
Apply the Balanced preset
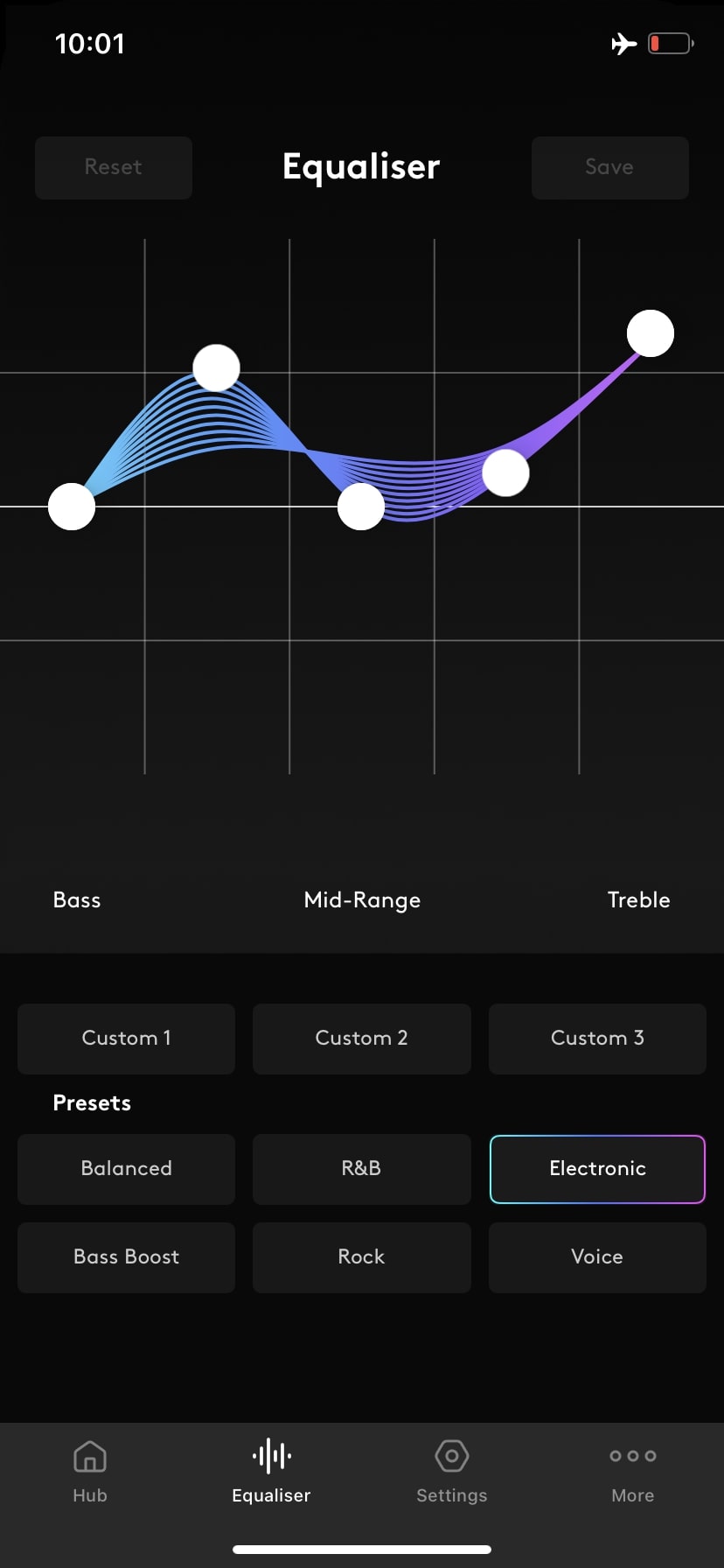pyautogui.click(x=127, y=1168)
